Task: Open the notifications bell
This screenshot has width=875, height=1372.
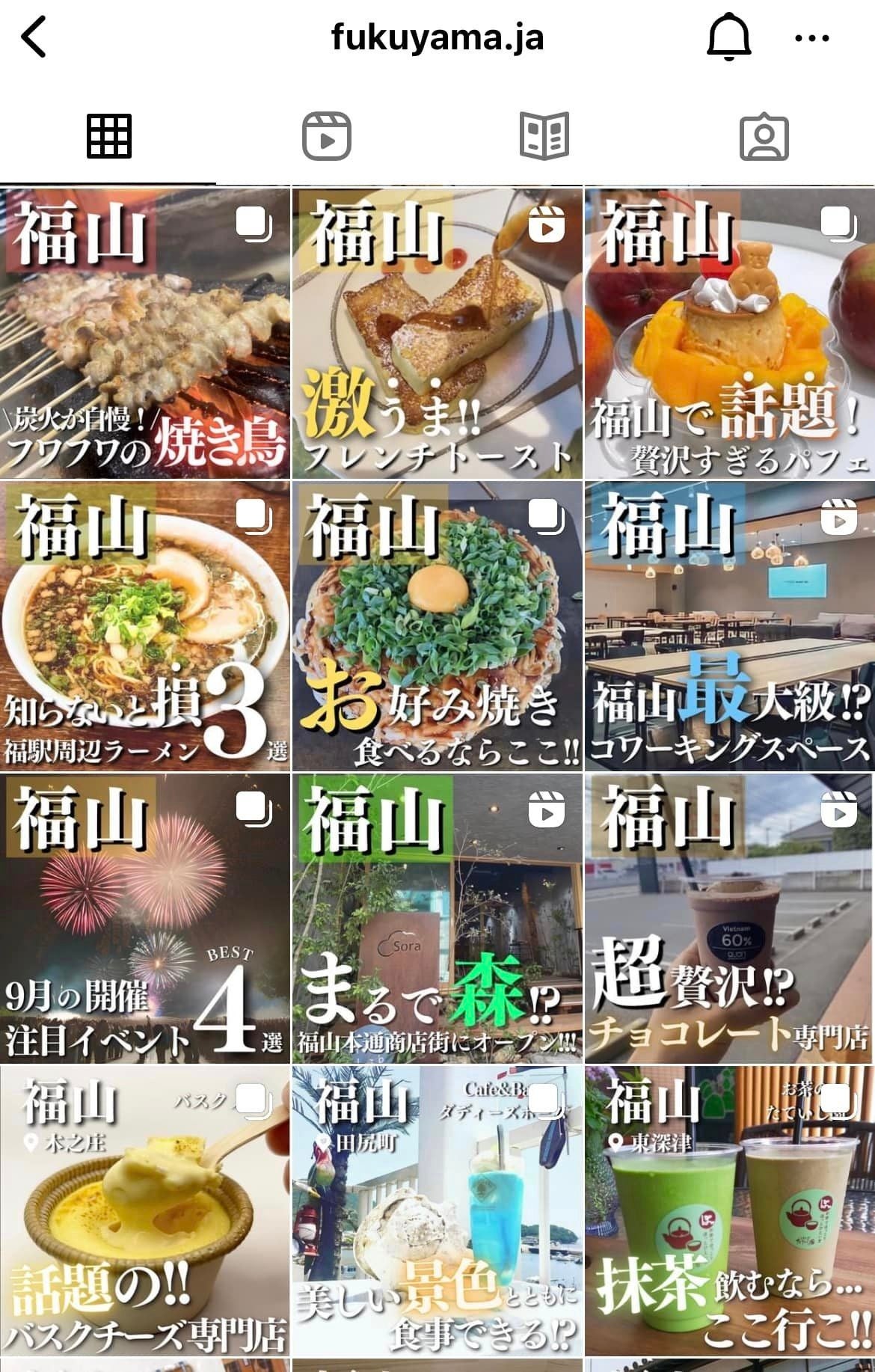Action: tap(728, 37)
